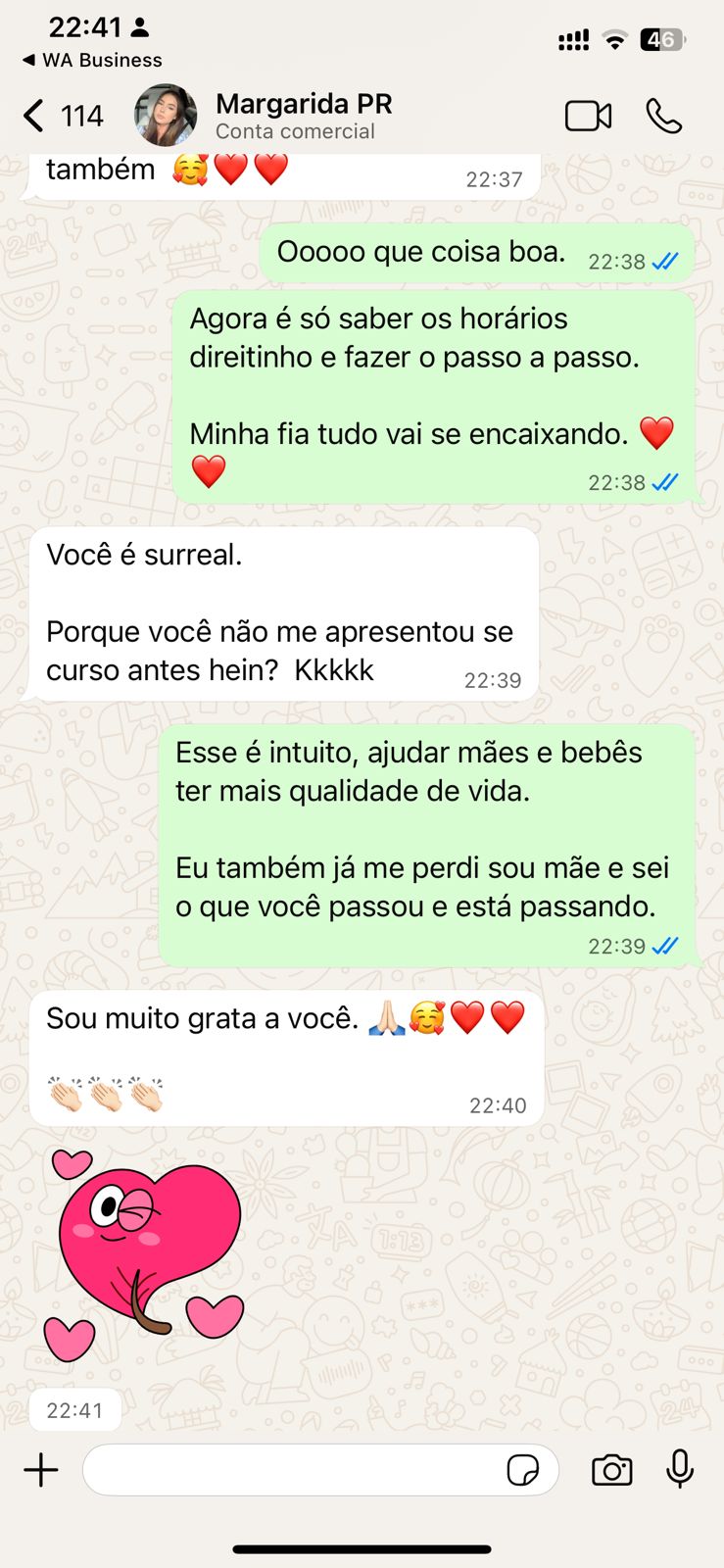Start a video call with Margarida PR

coord(588,116)
